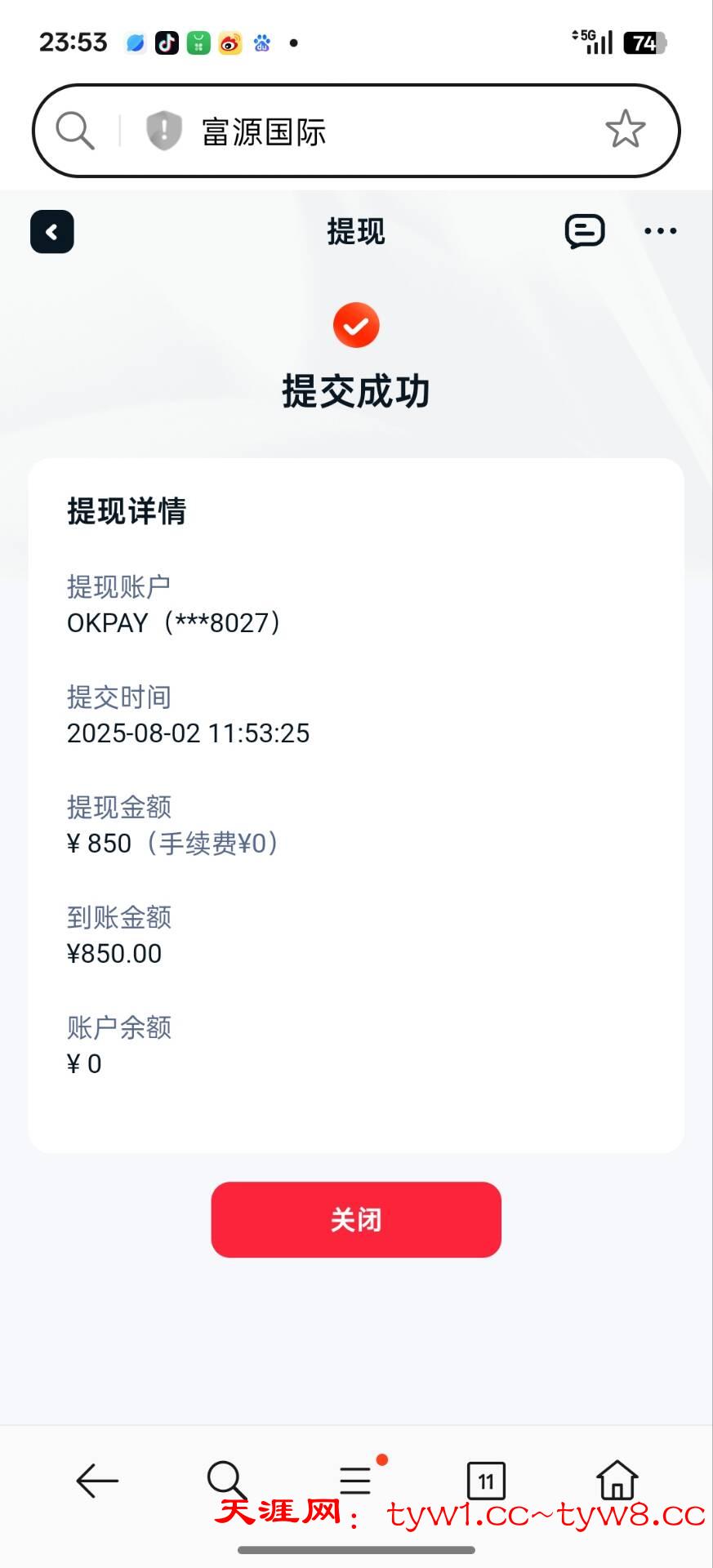View site security shield info

pyautogui.click(x=163, y=131)
